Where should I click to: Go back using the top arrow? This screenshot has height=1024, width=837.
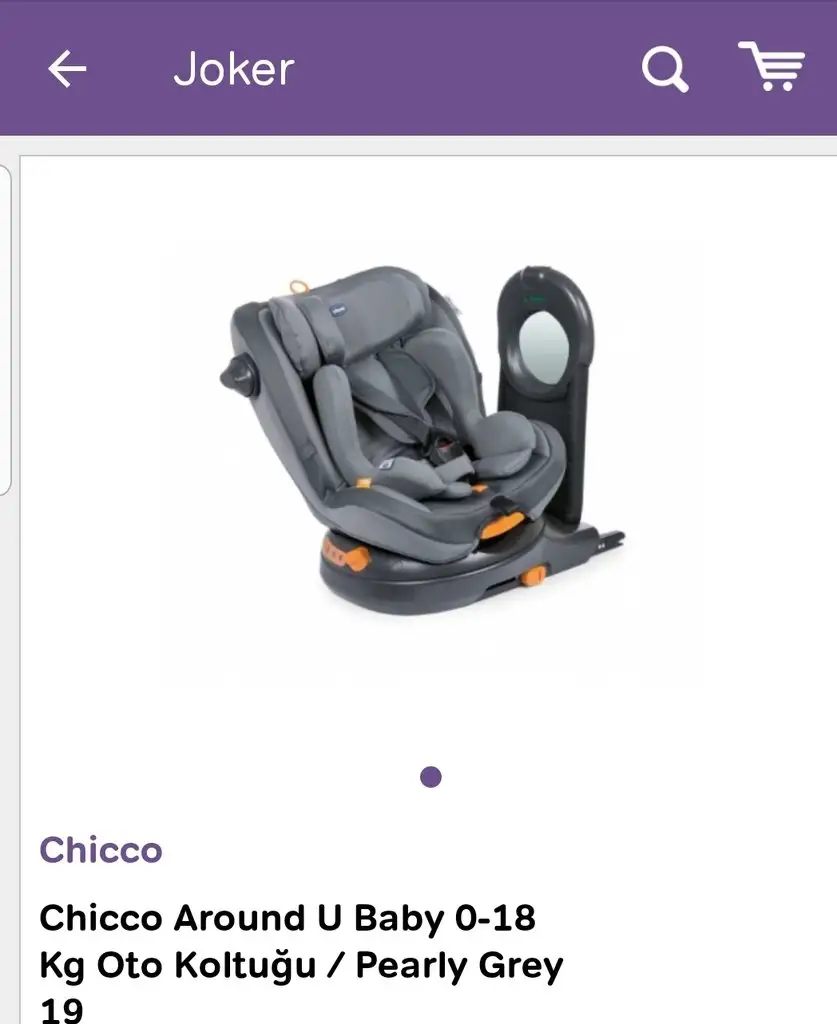coord(67,69)
